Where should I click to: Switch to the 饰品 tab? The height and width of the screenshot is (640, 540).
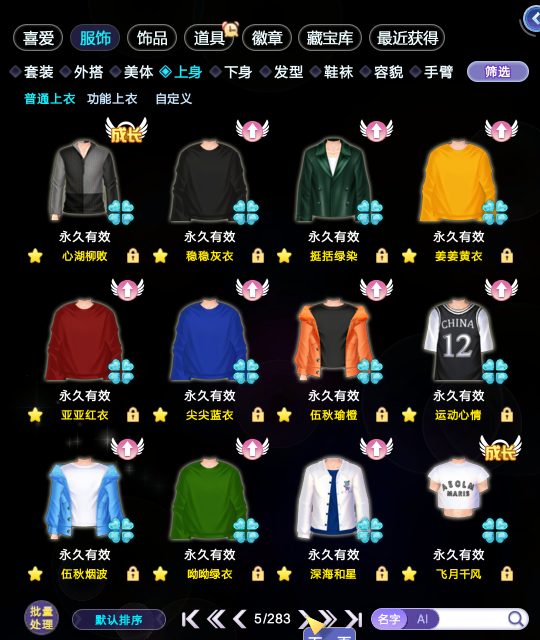tap(152, 38)
